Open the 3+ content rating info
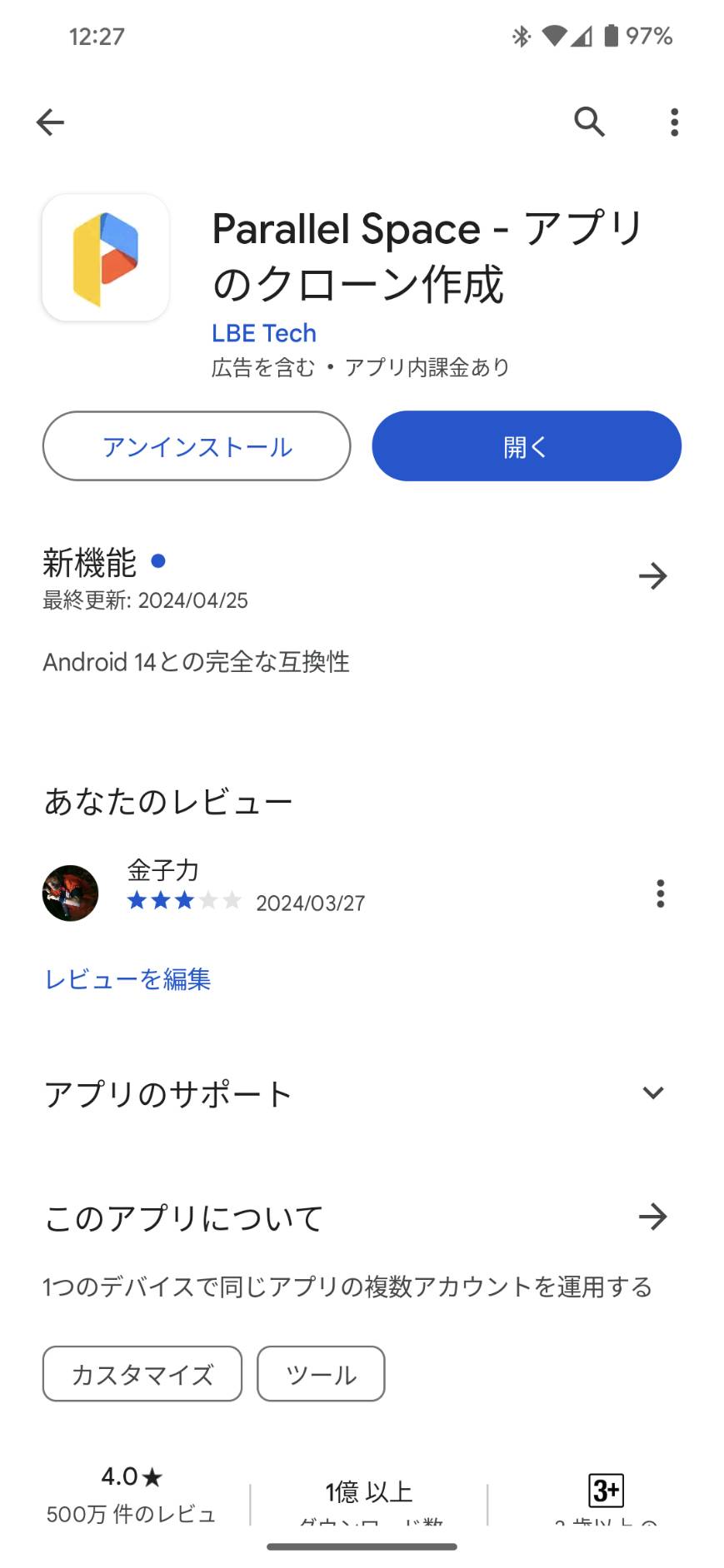Screen dimensions: 724x1568 (x=606, y=1491)
